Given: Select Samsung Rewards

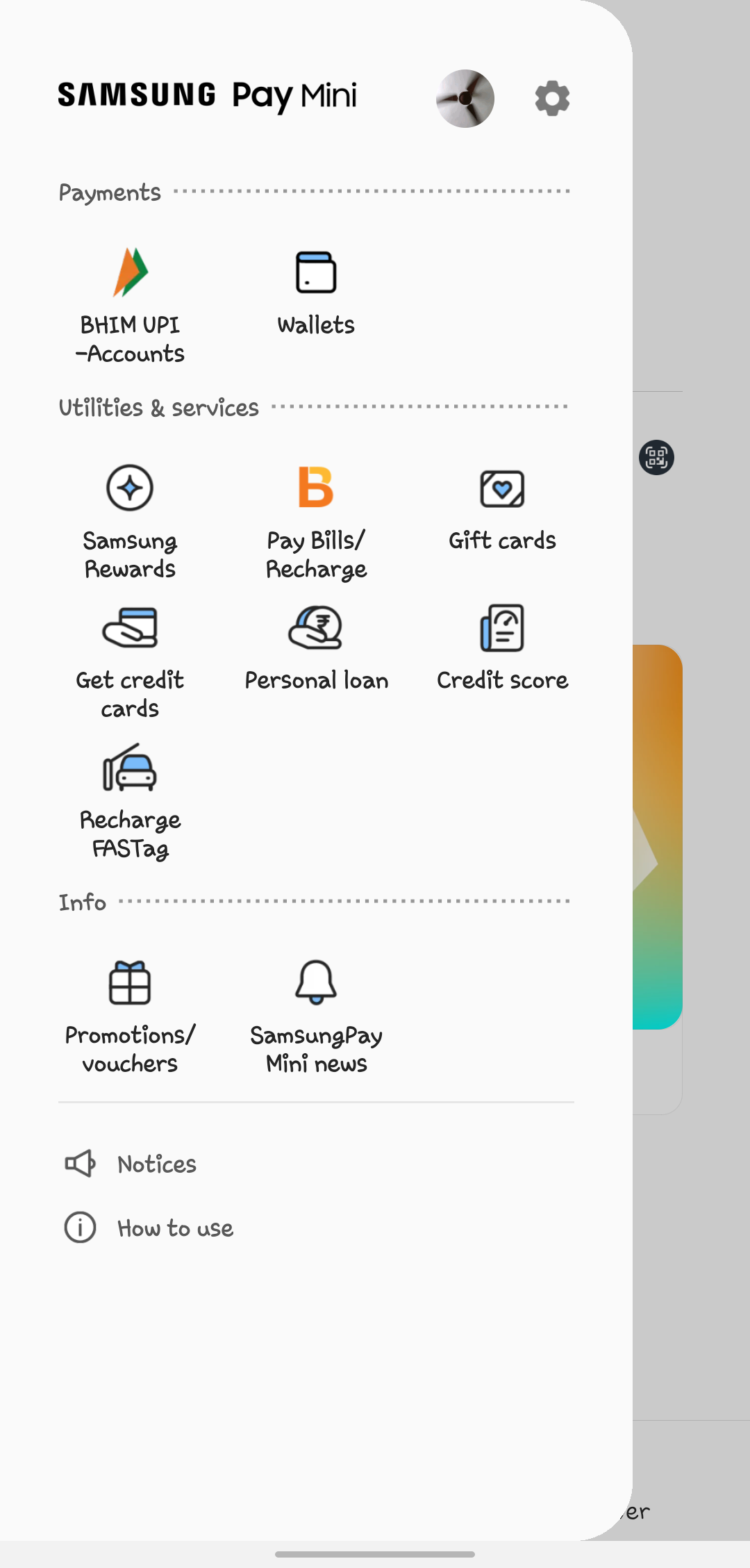Looking at the screenshot, I should [131, 521].
